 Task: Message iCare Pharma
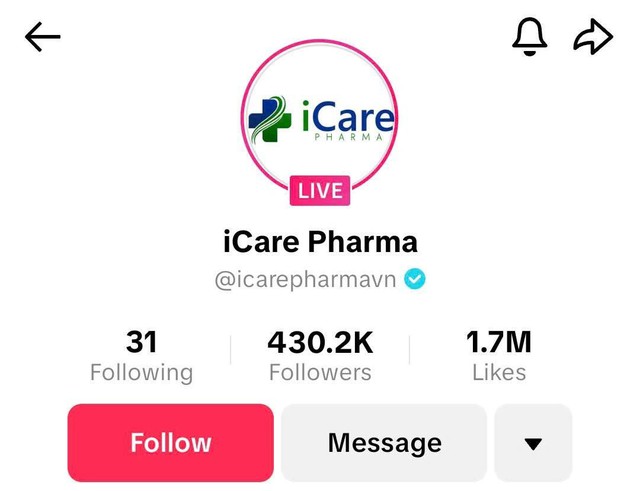384,443
